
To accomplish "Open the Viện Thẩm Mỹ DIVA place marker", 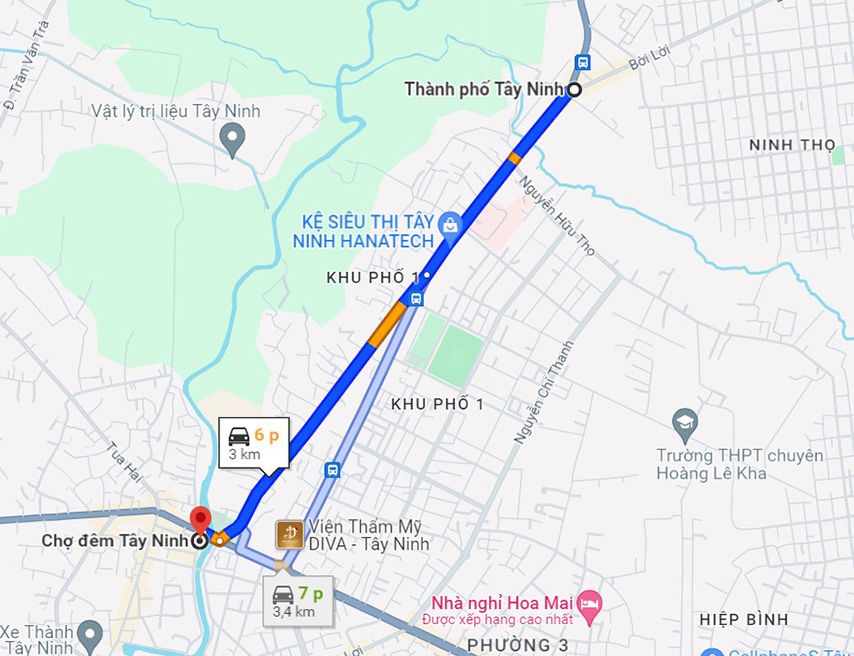I will (290, 534).
